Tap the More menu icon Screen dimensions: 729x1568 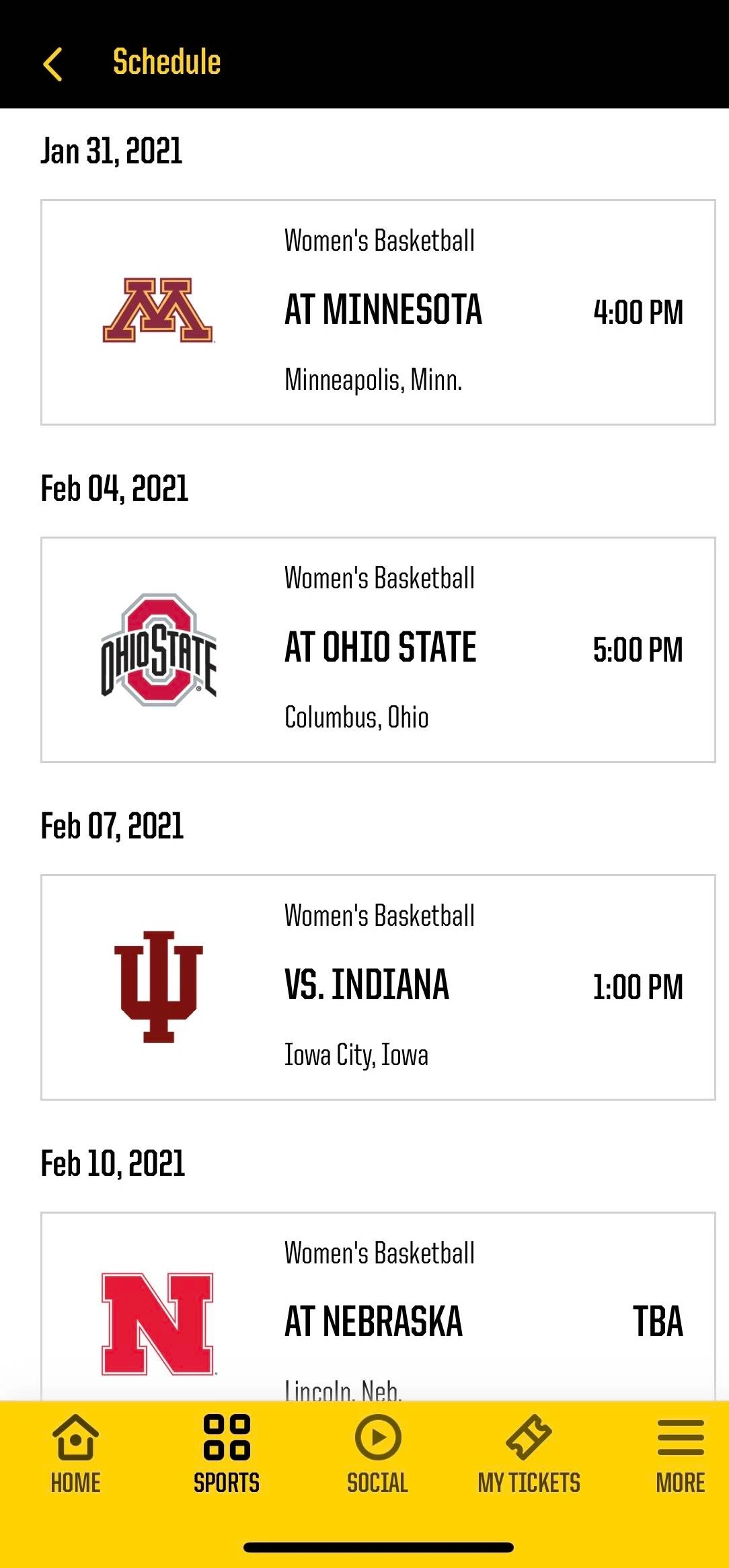coord(680,1438)
